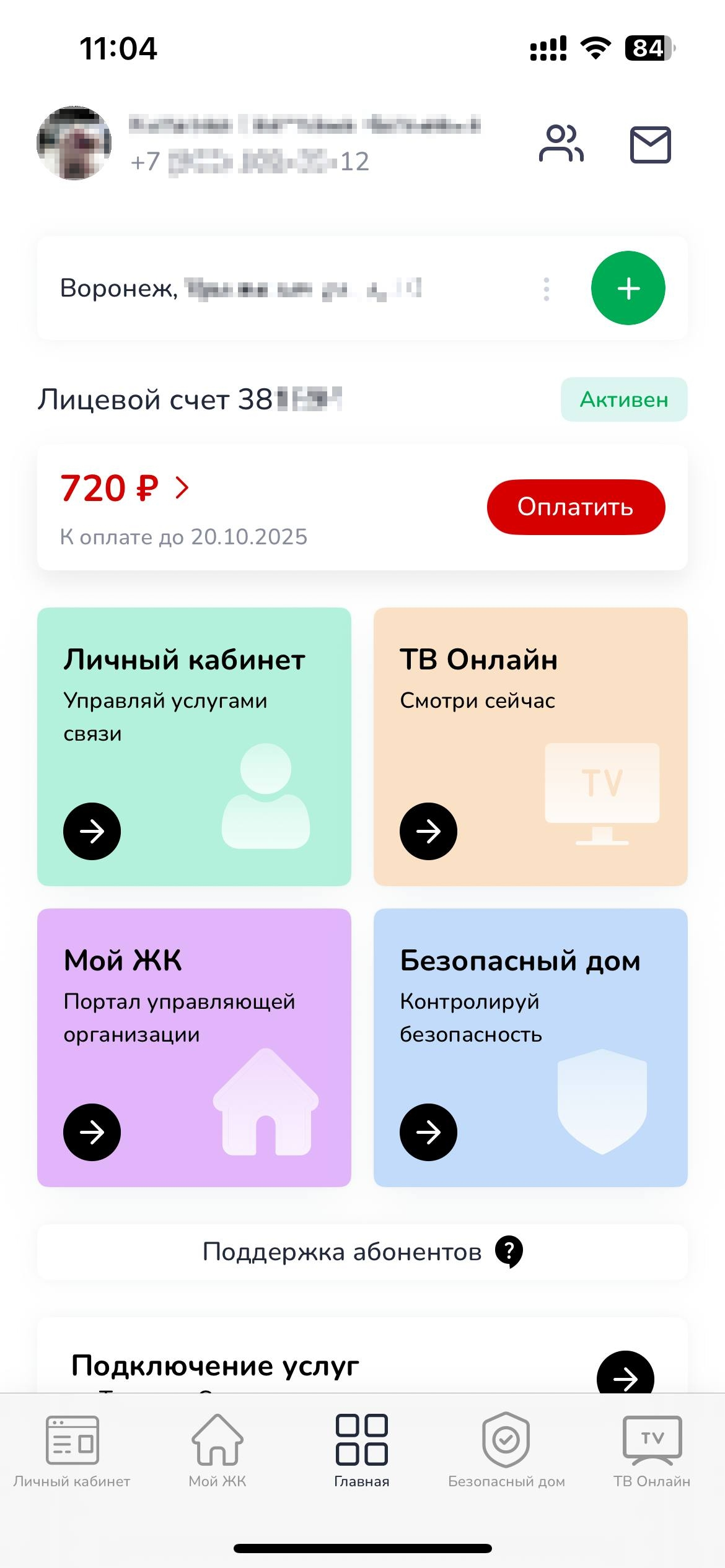Open the messages envelope icon
Screen dimensions: 725x1568
650,145
